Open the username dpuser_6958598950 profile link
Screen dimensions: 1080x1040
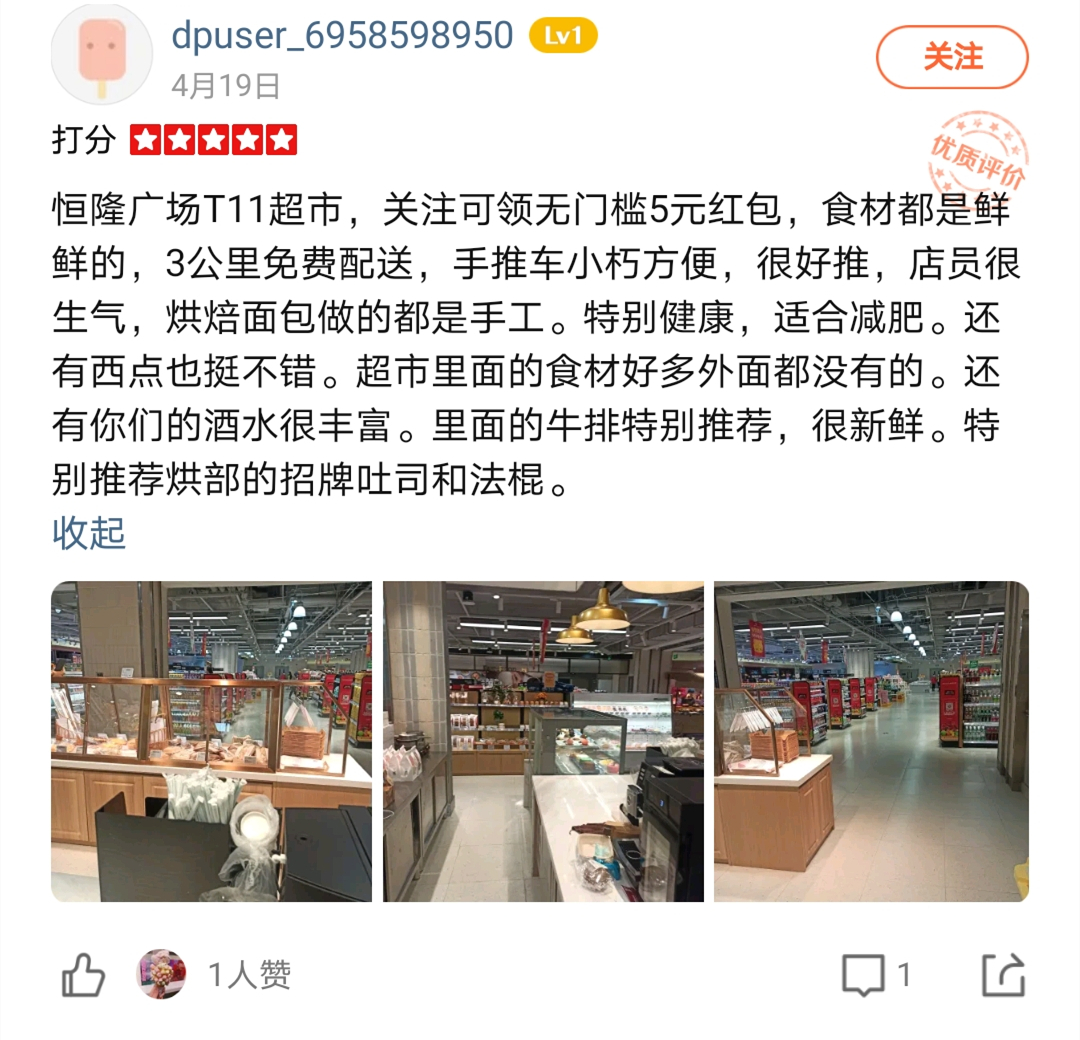pyautogui.click(x=342, y=37)
